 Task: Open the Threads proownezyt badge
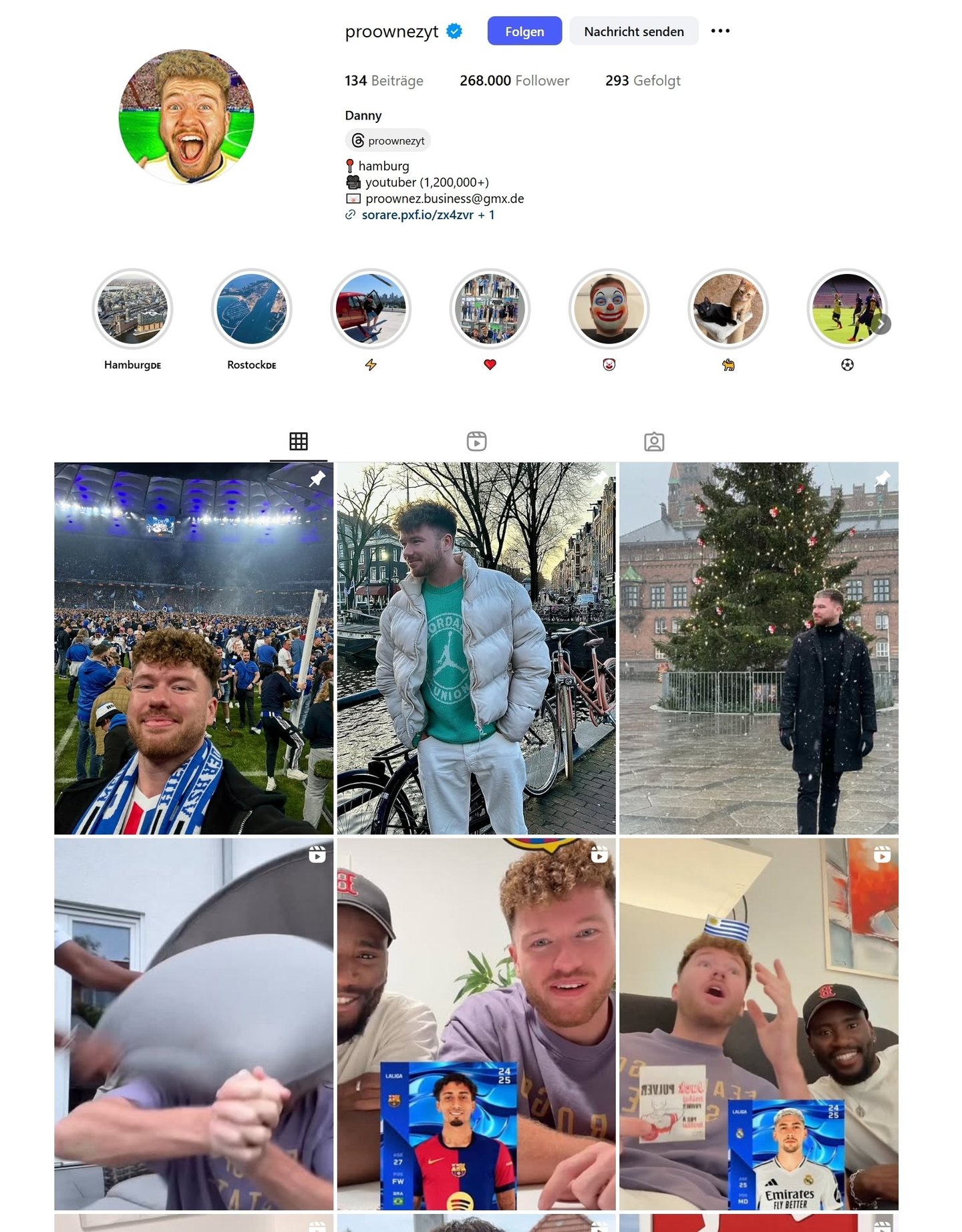(x=388, y=141)
